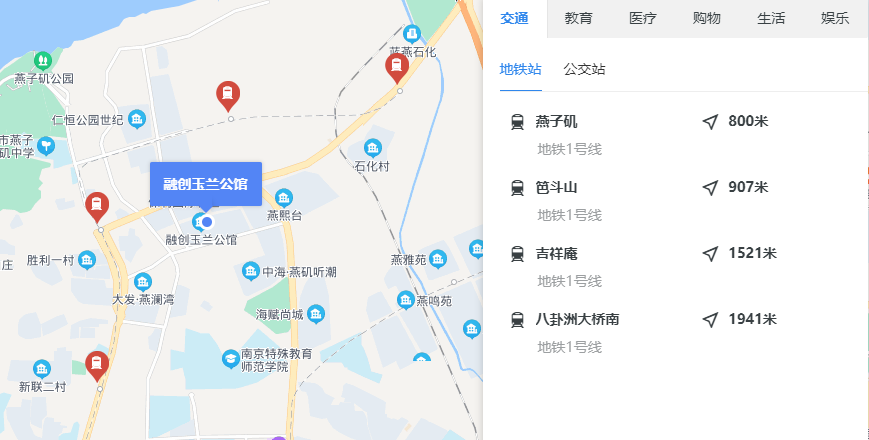Select the 地铁站 sub-tab
869x440 pixels.
520,69
